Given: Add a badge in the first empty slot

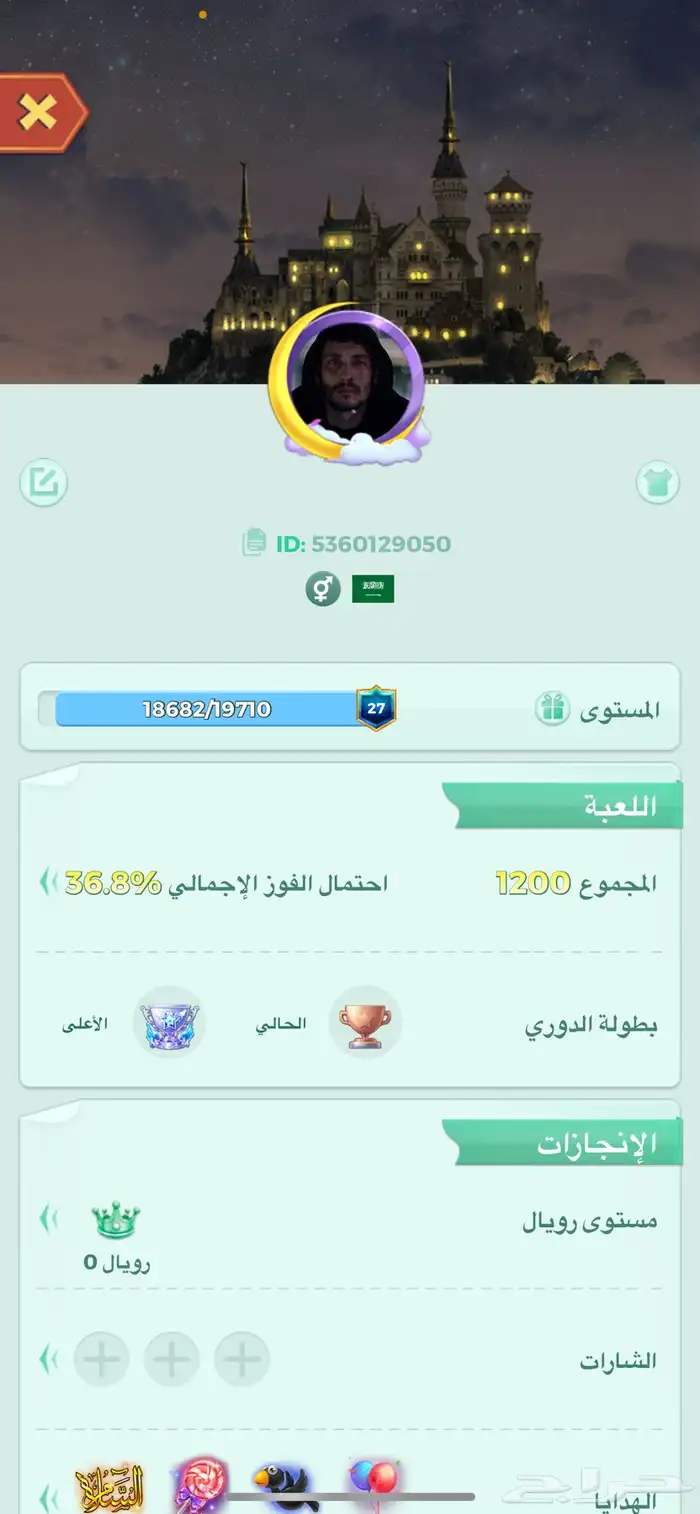Looking at the screenshot, I should pos(242,1359).
